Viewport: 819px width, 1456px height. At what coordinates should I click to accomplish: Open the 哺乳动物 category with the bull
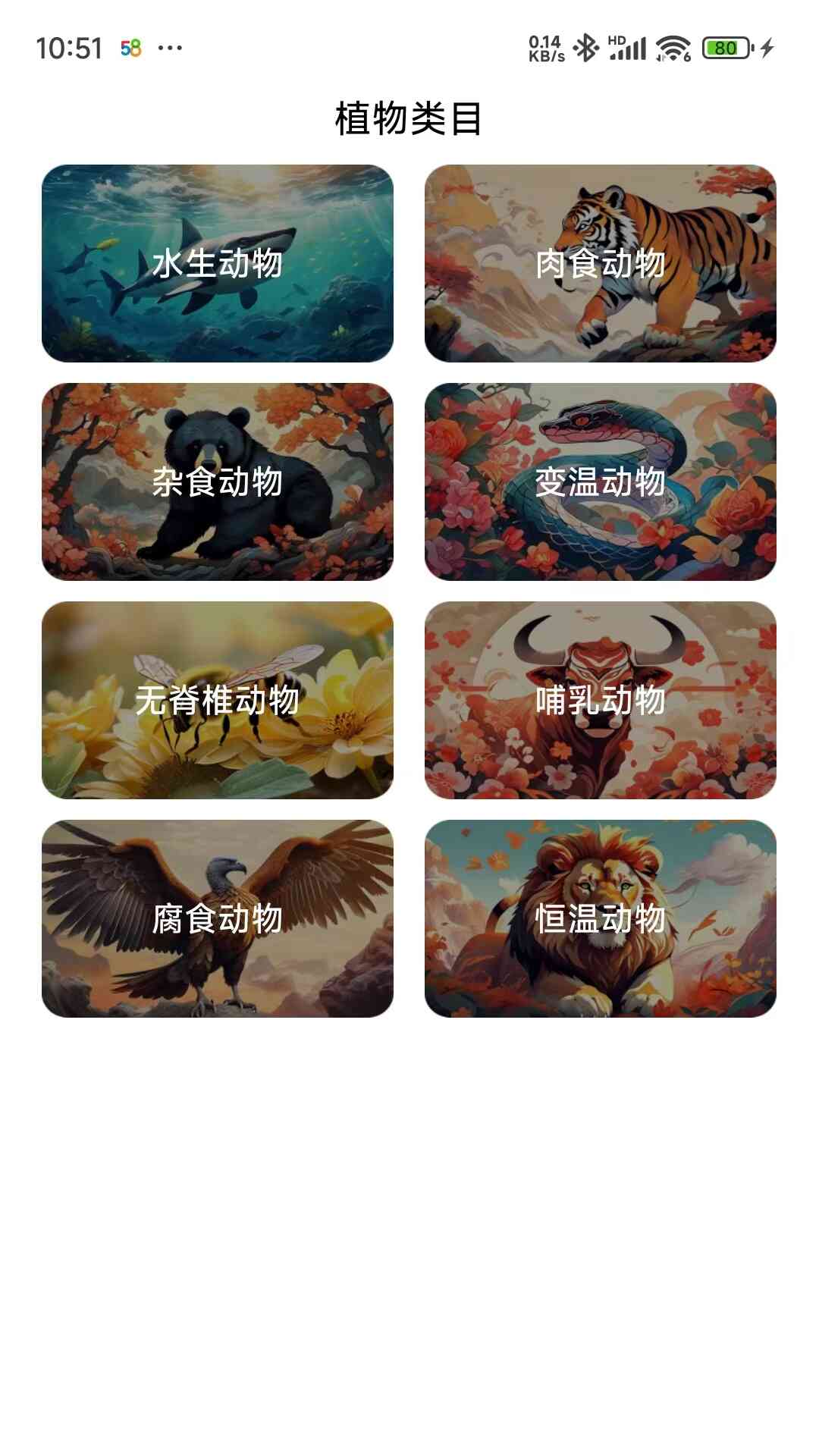[599, 699]
